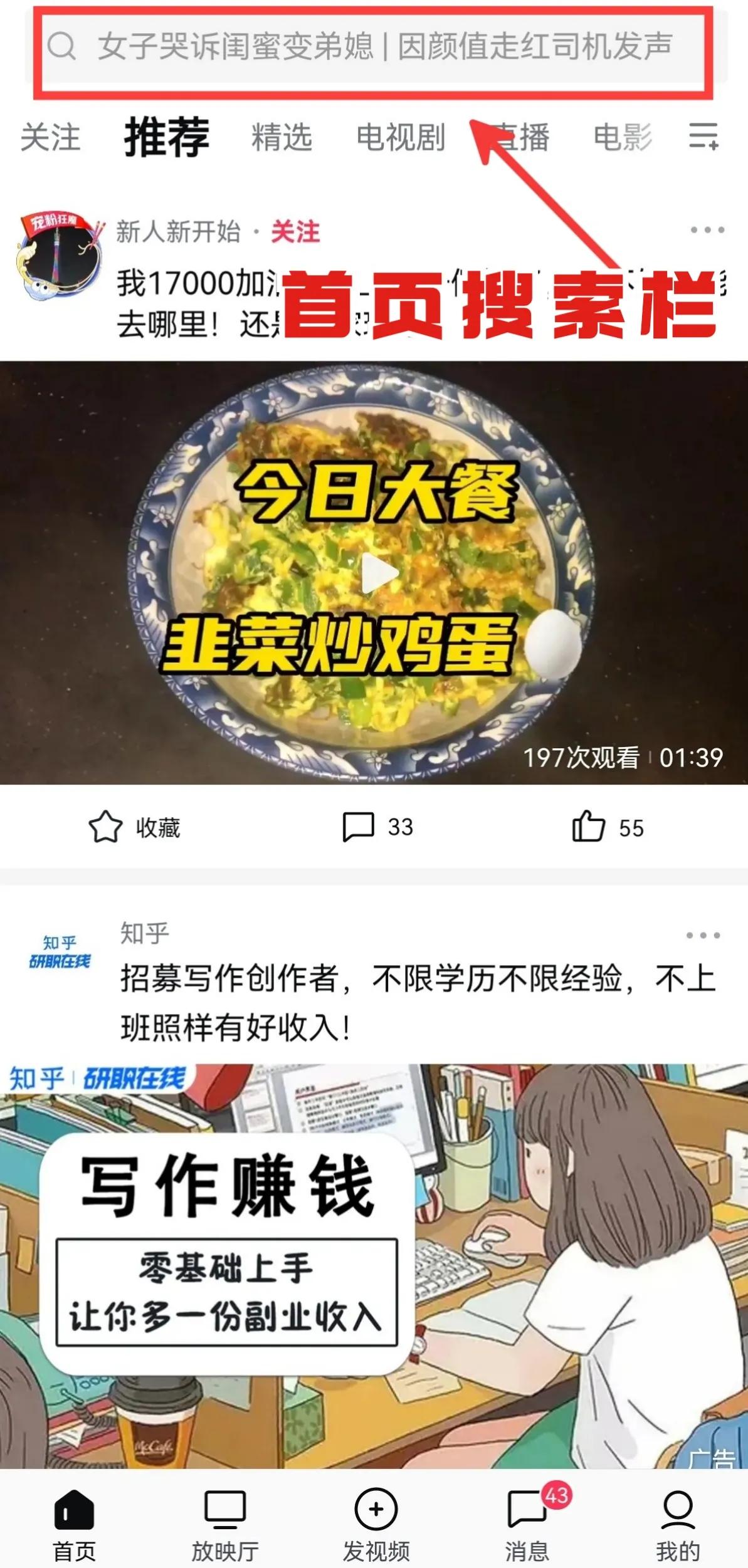The height and width of the screenshot is (1568, 748).
Task: Open the 消息 tab with 43 unread
Action: pos(527,1525)
